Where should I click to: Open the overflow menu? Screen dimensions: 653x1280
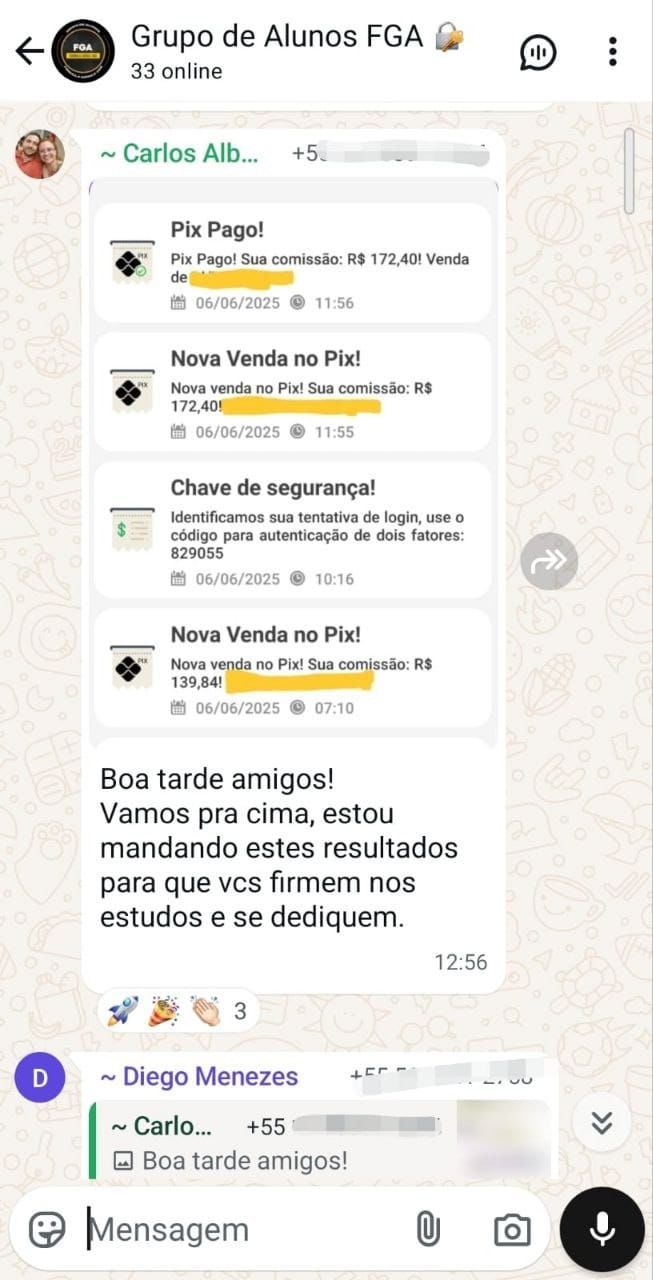tap(612, 52)
